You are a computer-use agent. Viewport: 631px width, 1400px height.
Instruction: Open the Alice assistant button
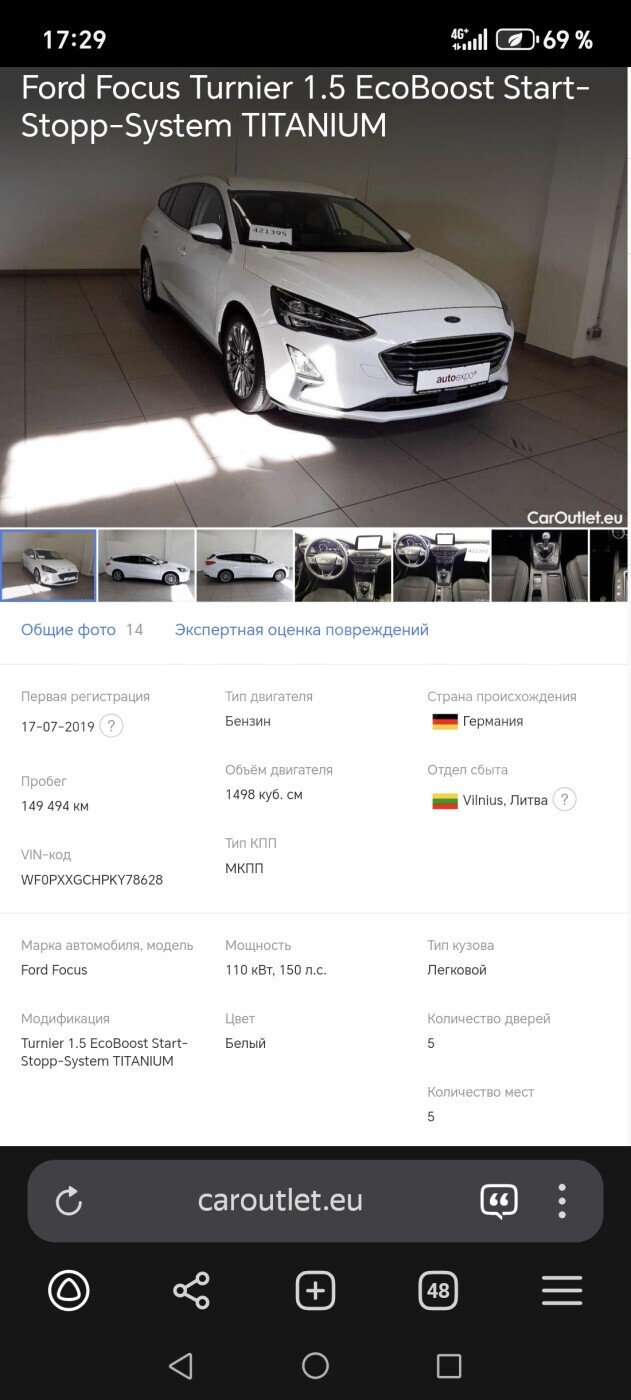69,1291
